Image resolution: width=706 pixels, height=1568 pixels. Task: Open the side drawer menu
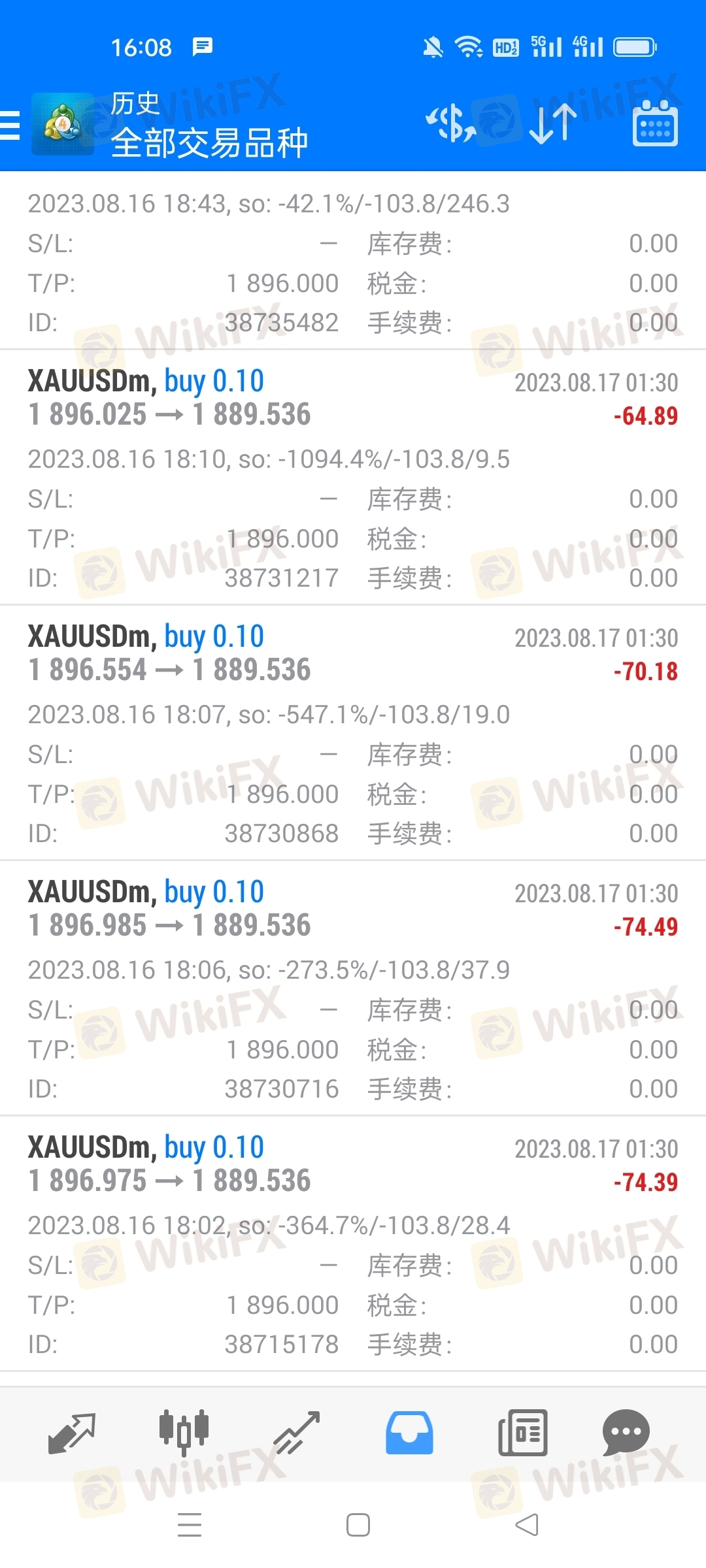coord(10,125)
